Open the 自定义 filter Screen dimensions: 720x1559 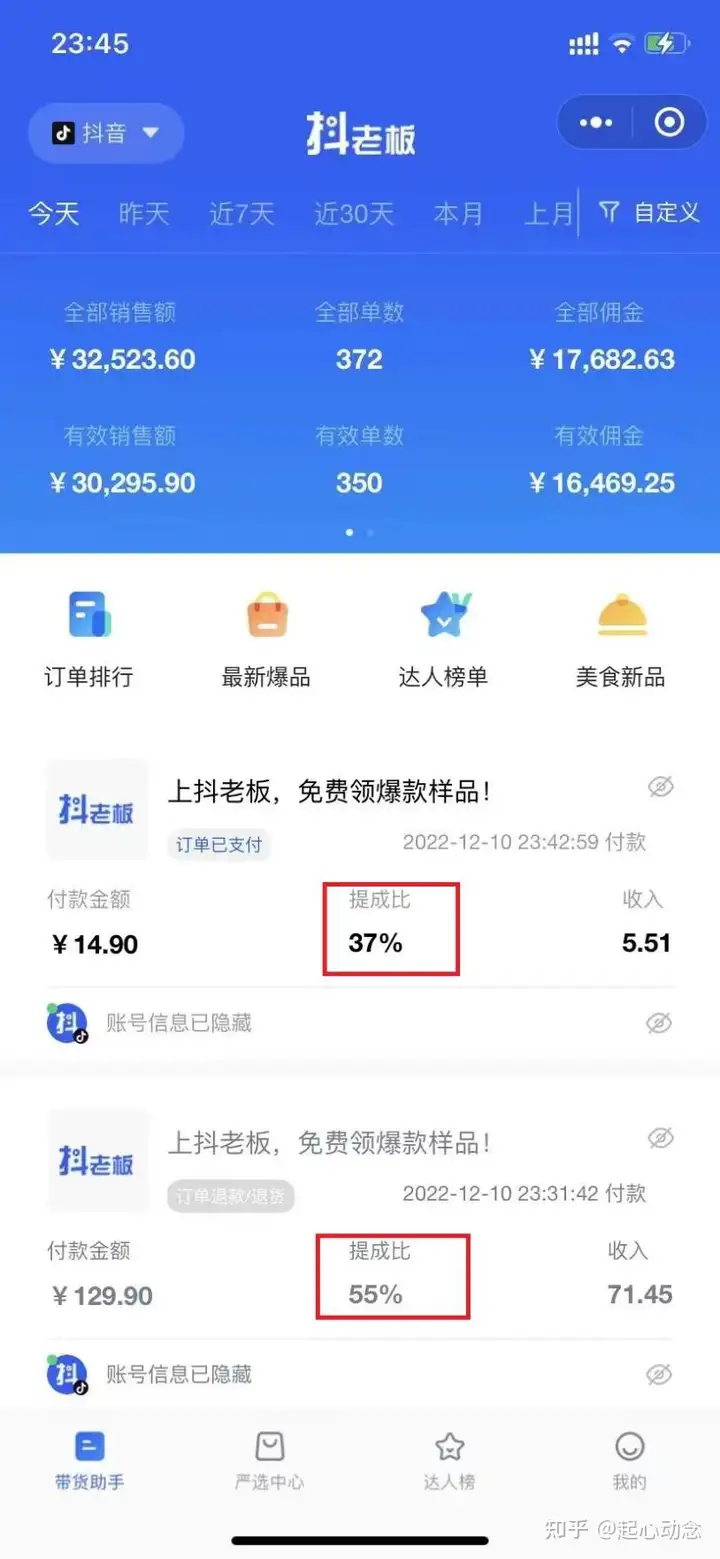tap(650, 212)
